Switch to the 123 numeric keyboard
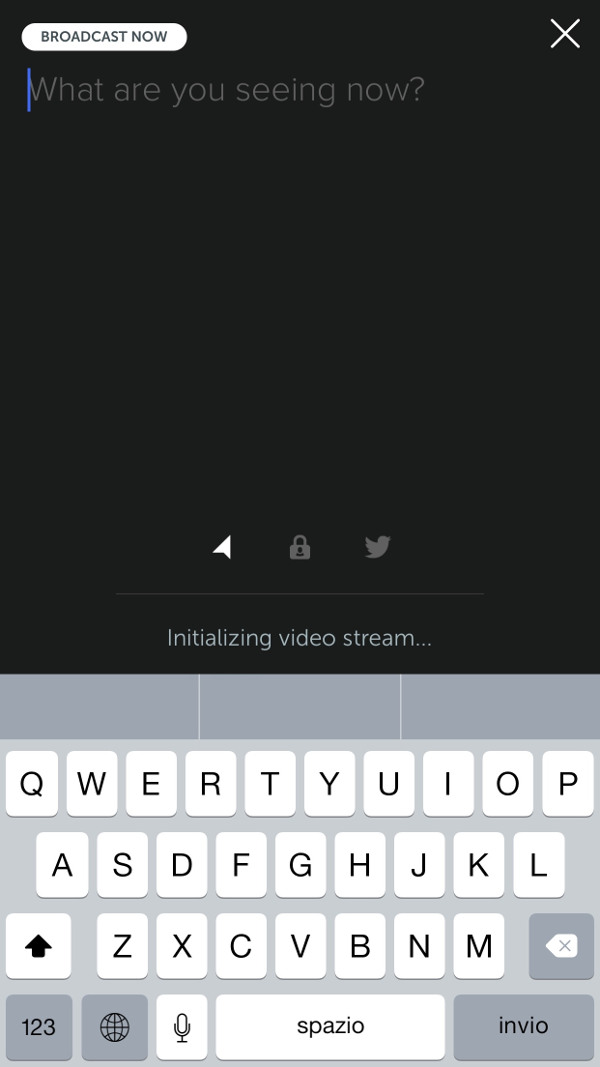Image resolution: width=600 pixels, height=1067 pixels. [39, 1027]
